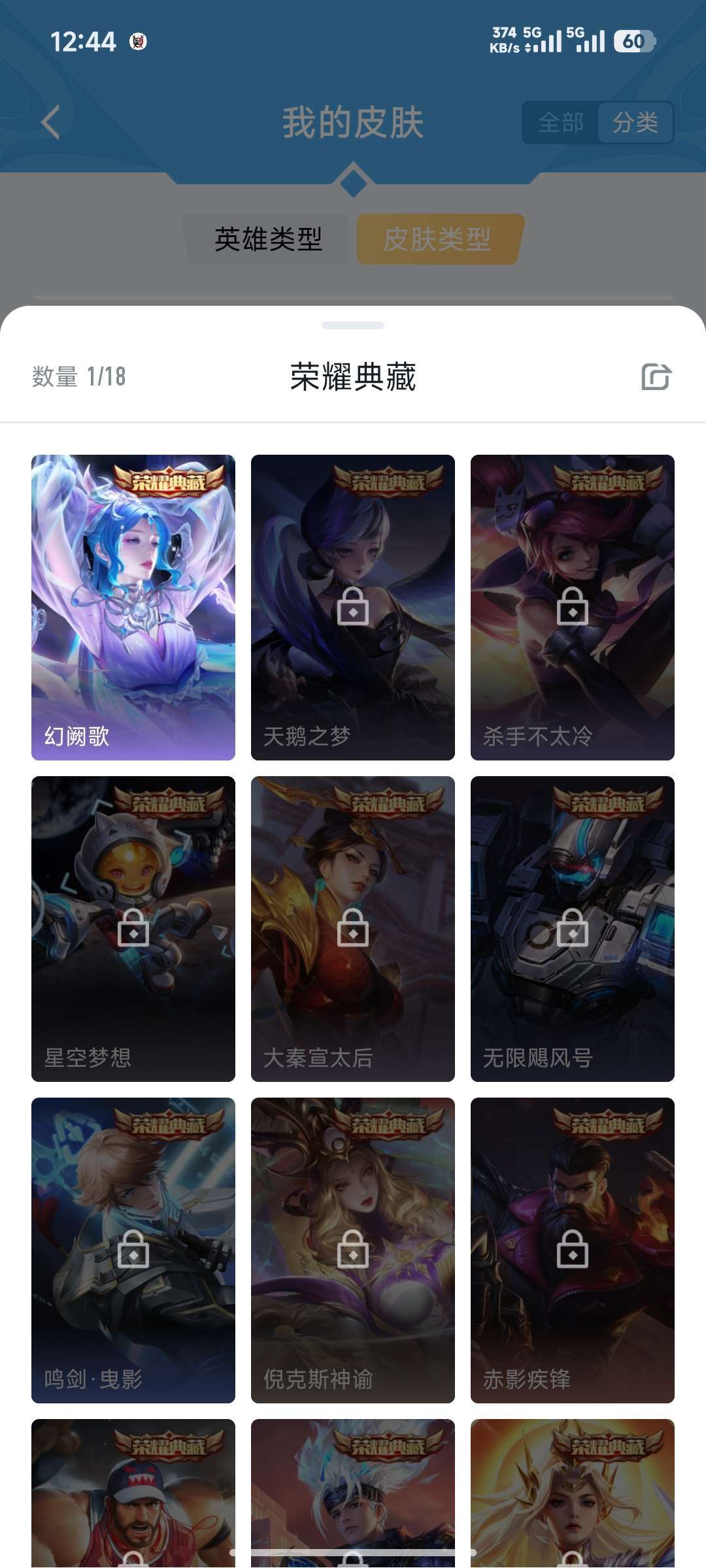Click the back arrow to exit 我的皮肤
The image size is (706, 1568).
click(x=49, y=123)
